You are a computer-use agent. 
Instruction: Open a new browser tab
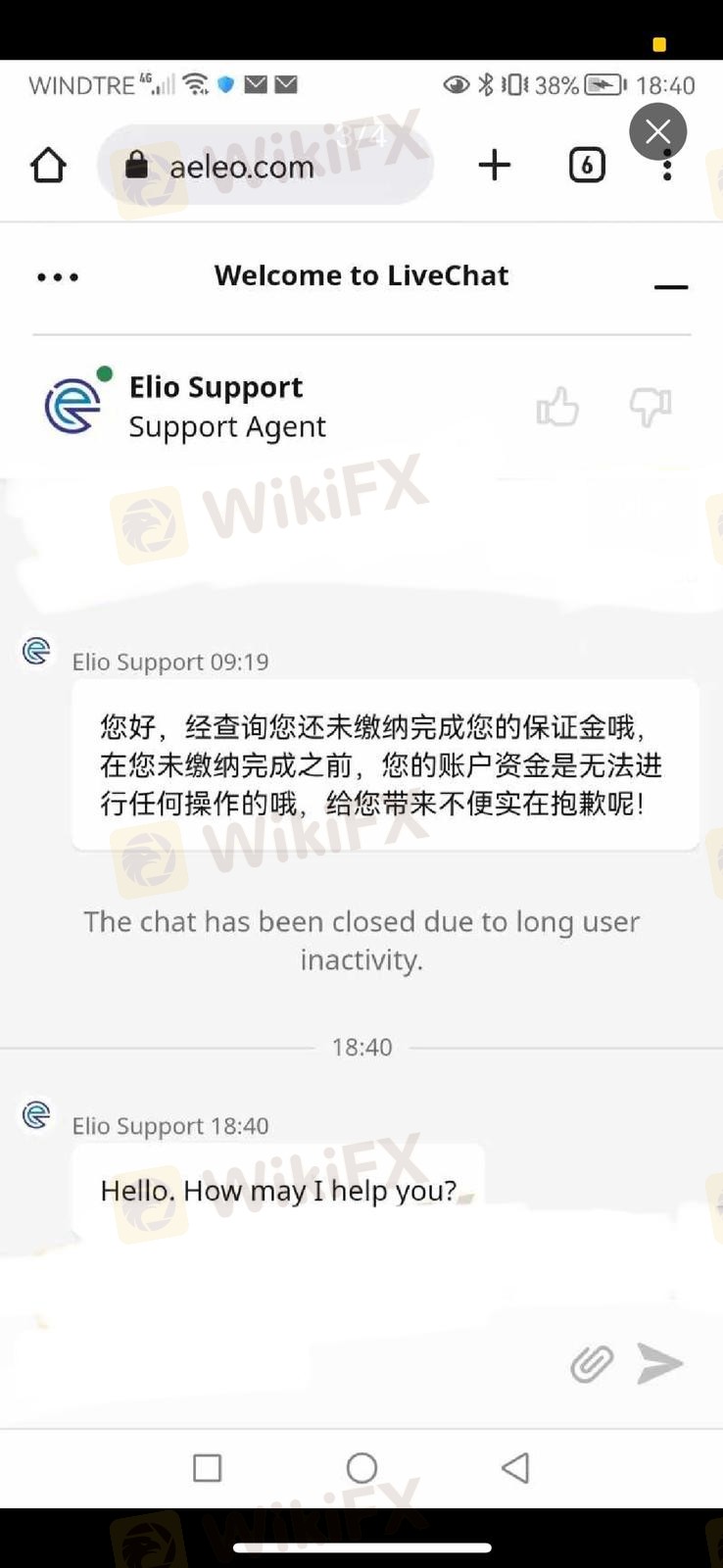click(x=495, y=165)
